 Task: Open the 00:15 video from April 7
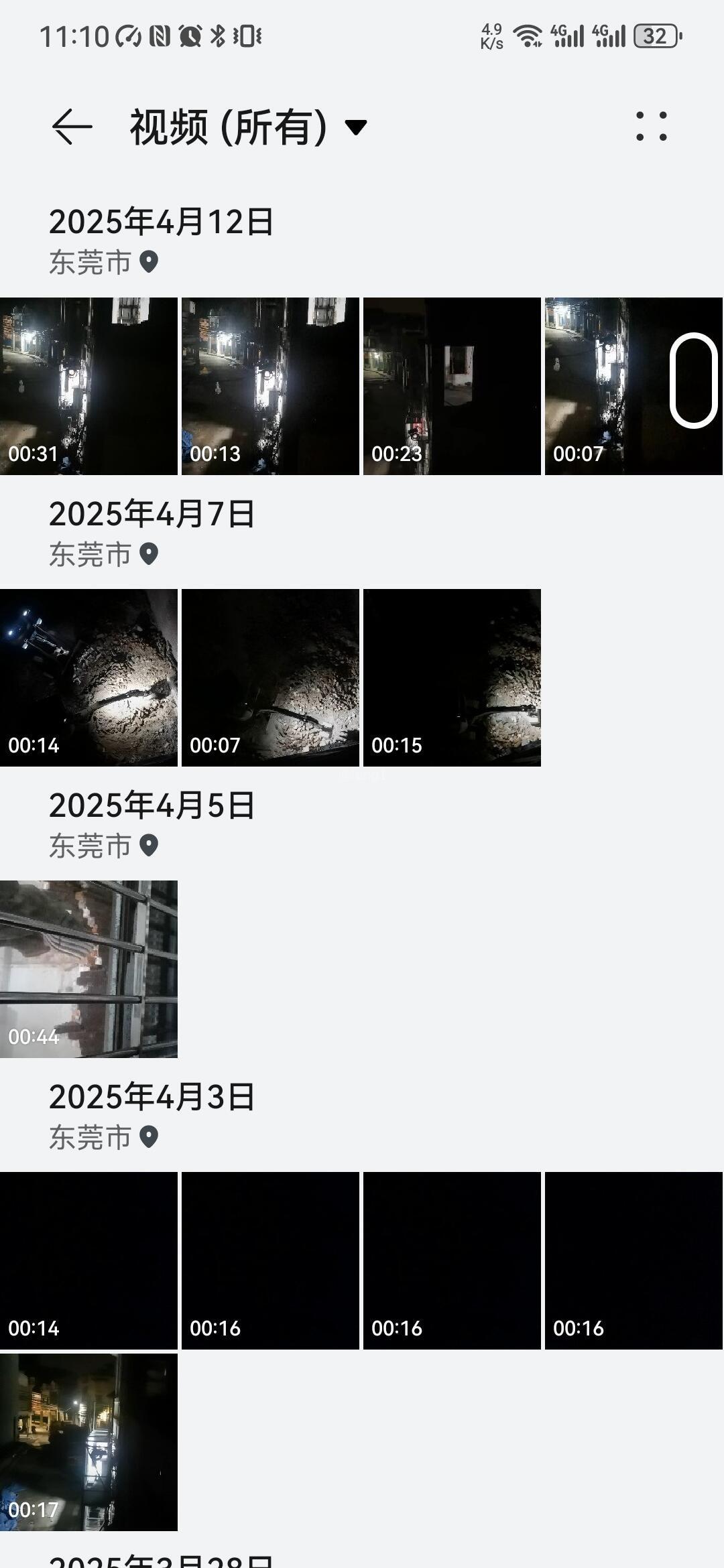point(452,677)
